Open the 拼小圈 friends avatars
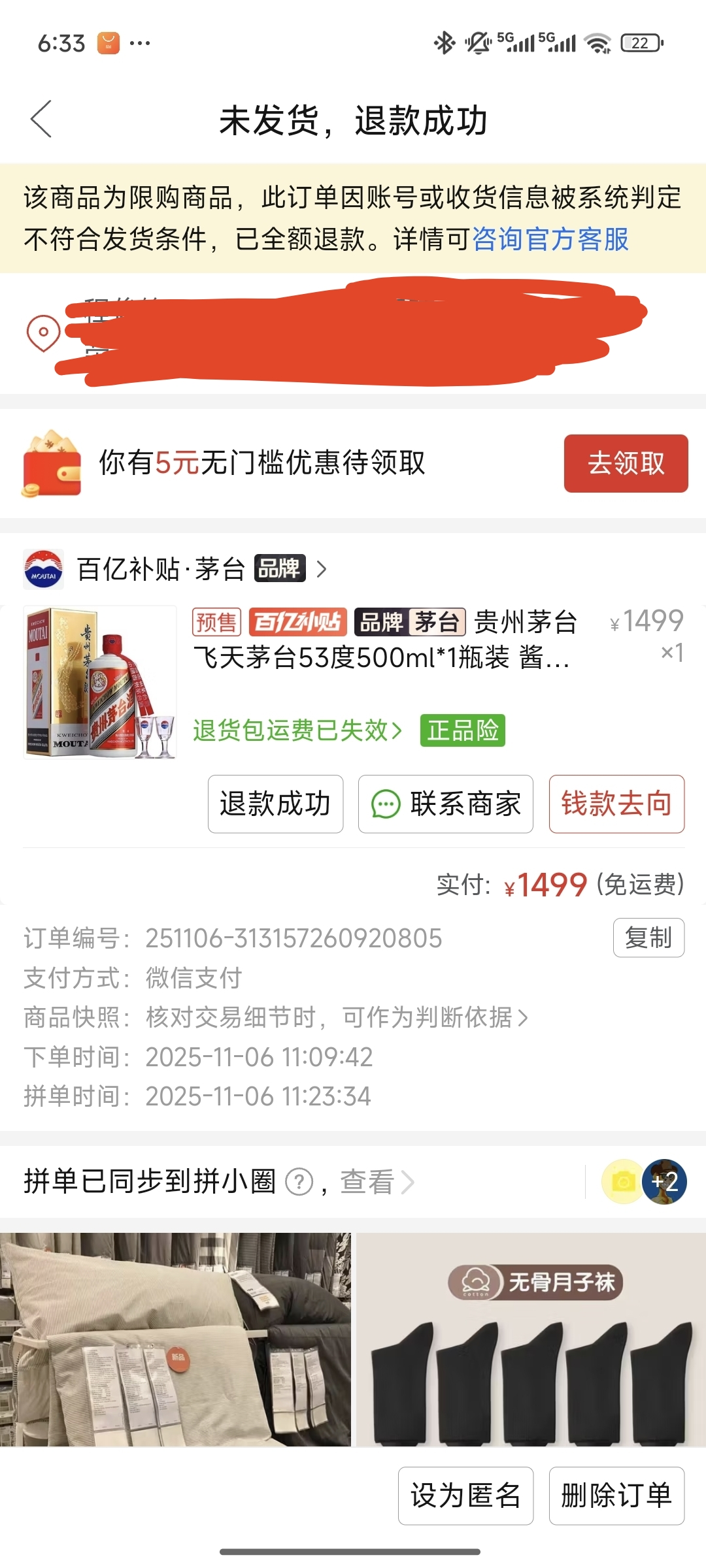Image resolution: width=706 pixels, height=1568 pixels. 644,1181
